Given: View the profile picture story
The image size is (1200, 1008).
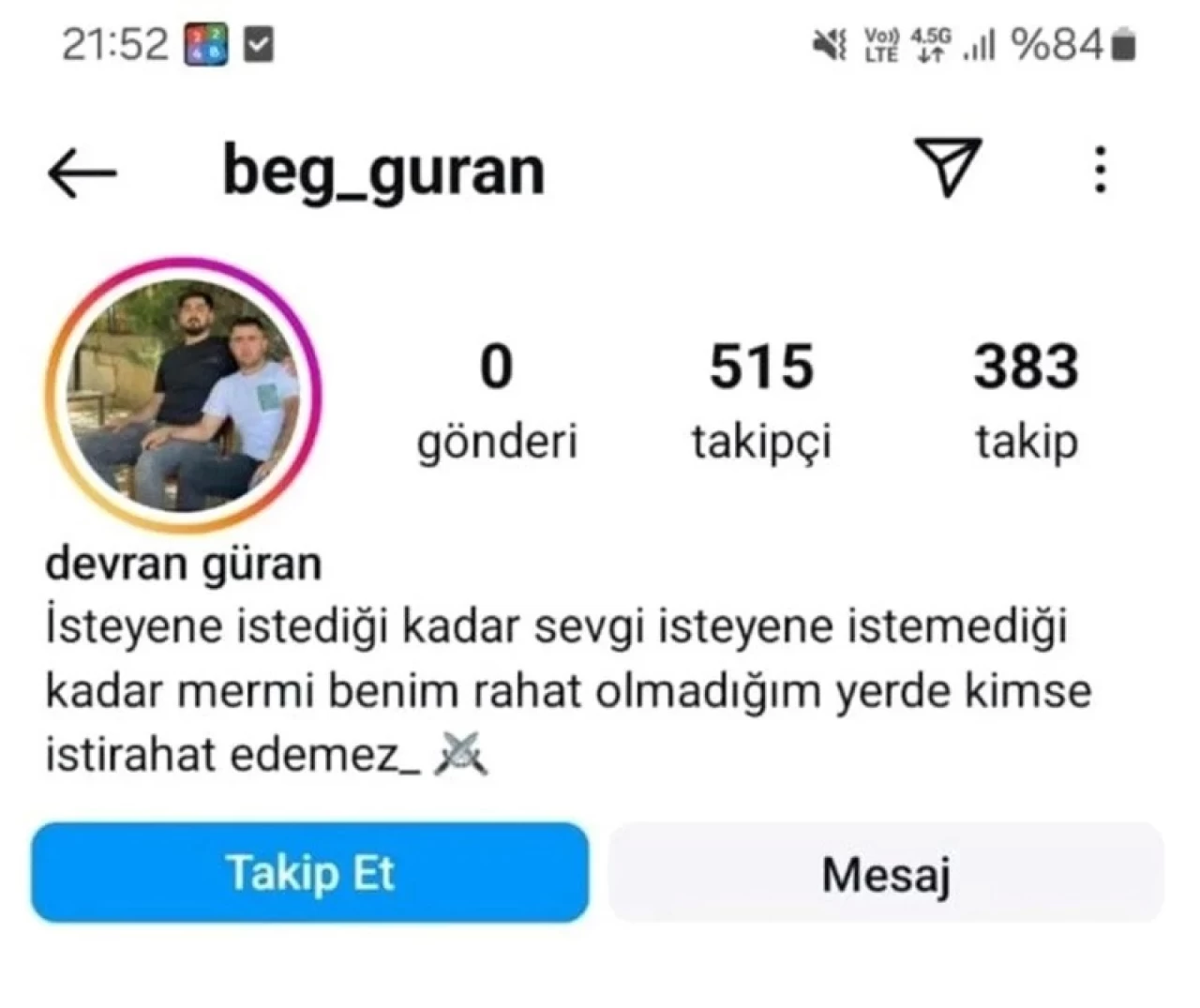Looking at the screenshot, I should tap(184, 396).
